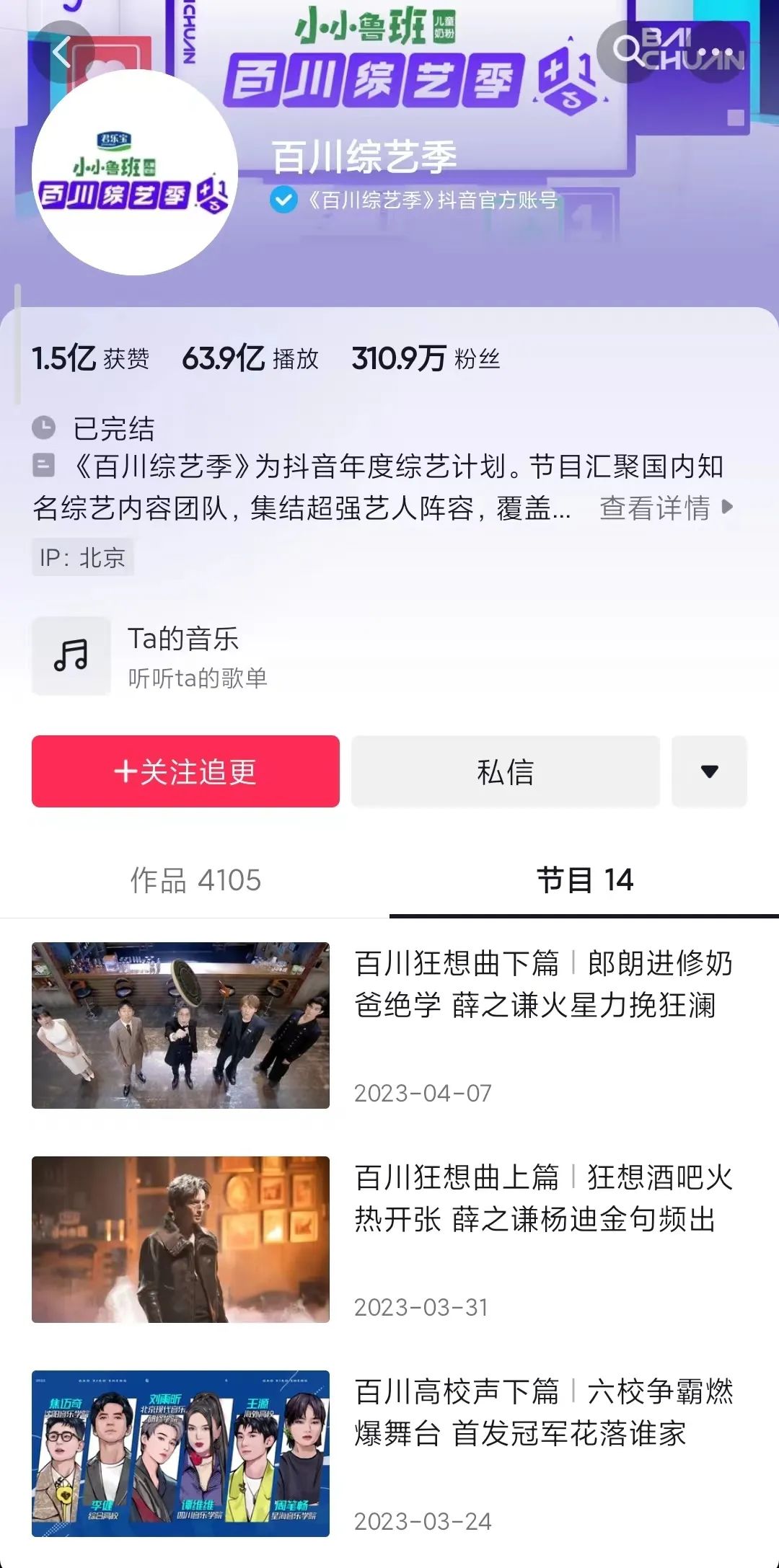Screen dimensions: 779x1568
Task: Select the 节目 14 tab
Action: 584,880
